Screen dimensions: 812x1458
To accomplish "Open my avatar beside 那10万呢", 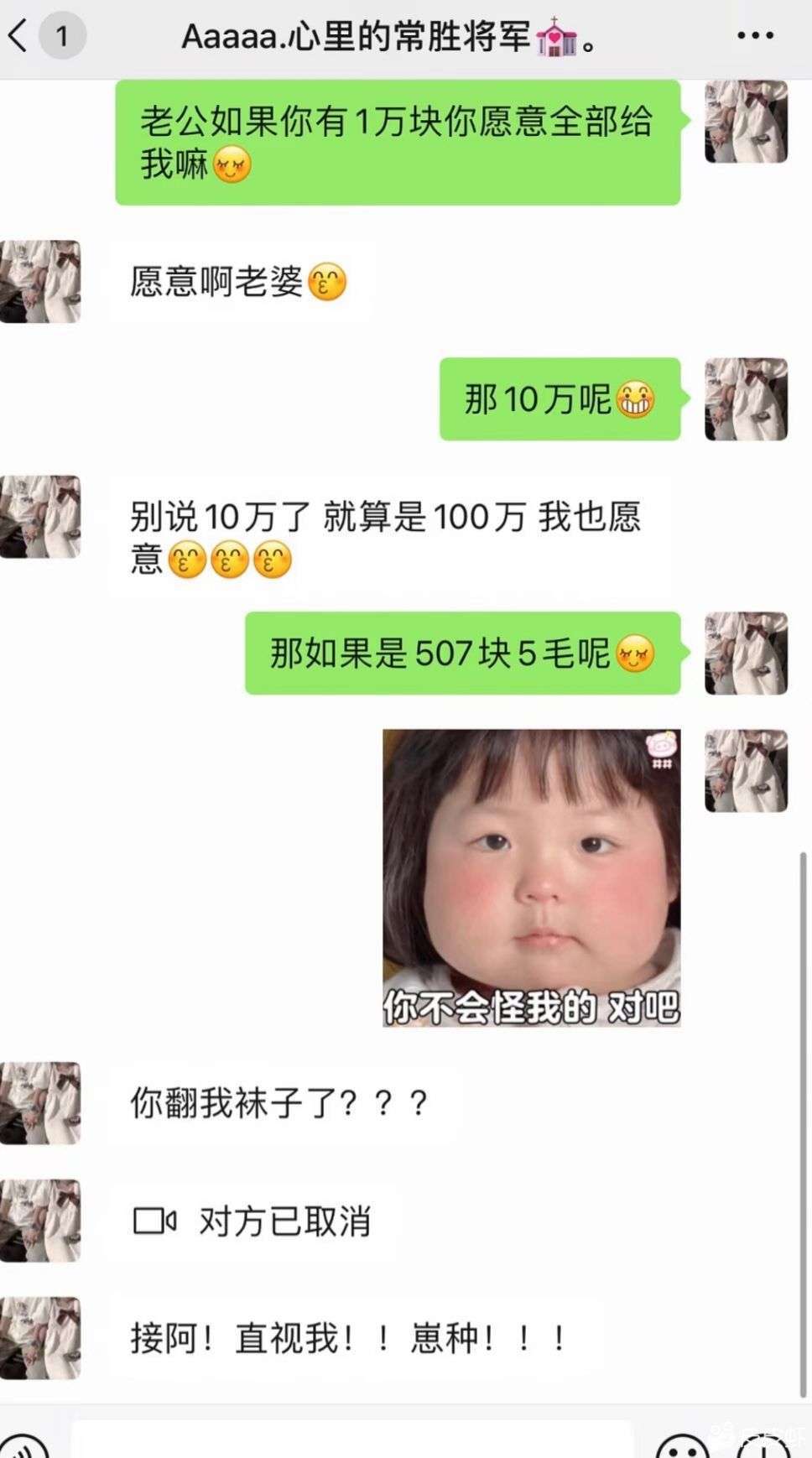I will 746,399.
